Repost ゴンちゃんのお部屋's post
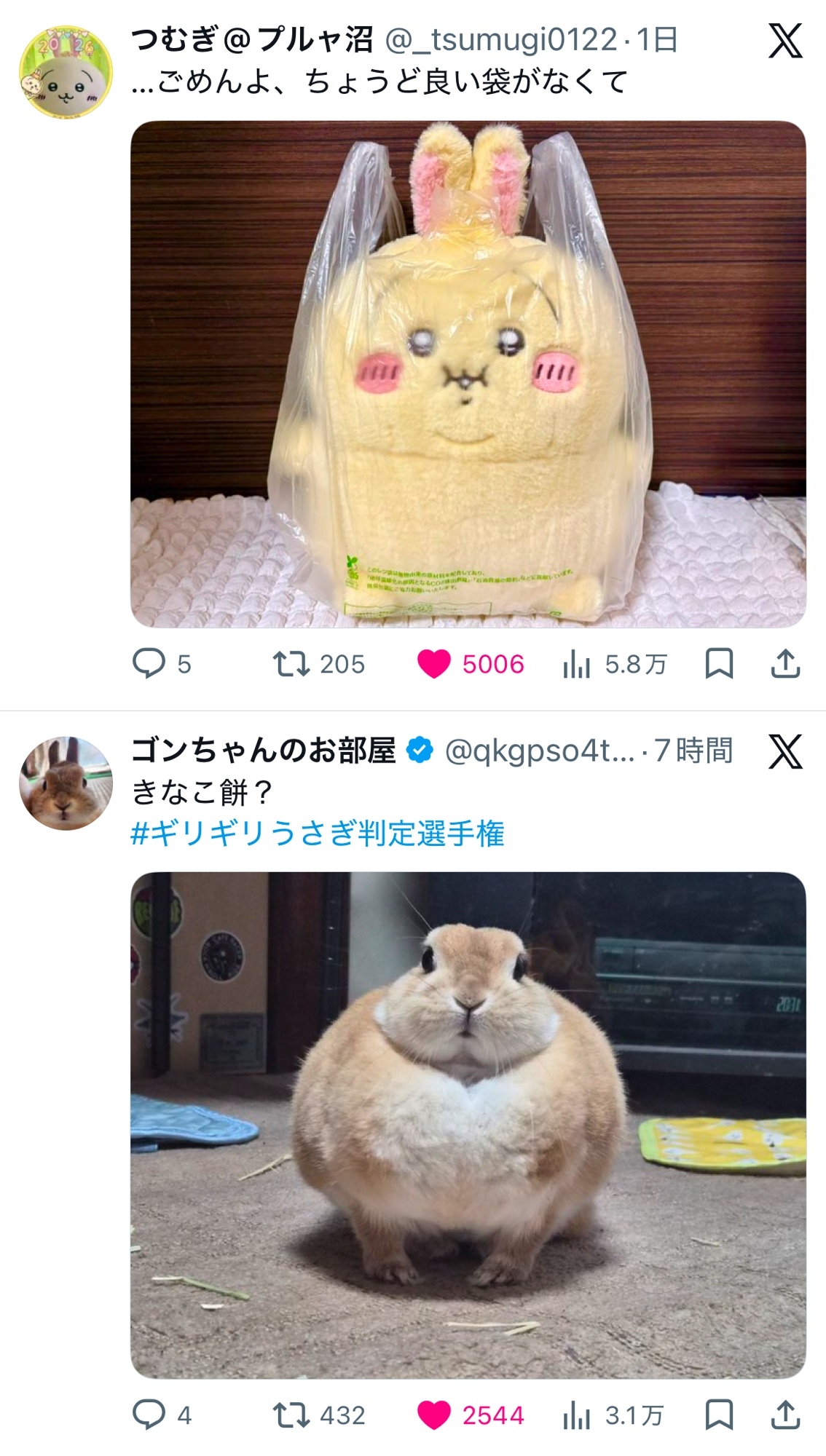The width and height of the screenshot is (826, 1456). (291, 1415)
